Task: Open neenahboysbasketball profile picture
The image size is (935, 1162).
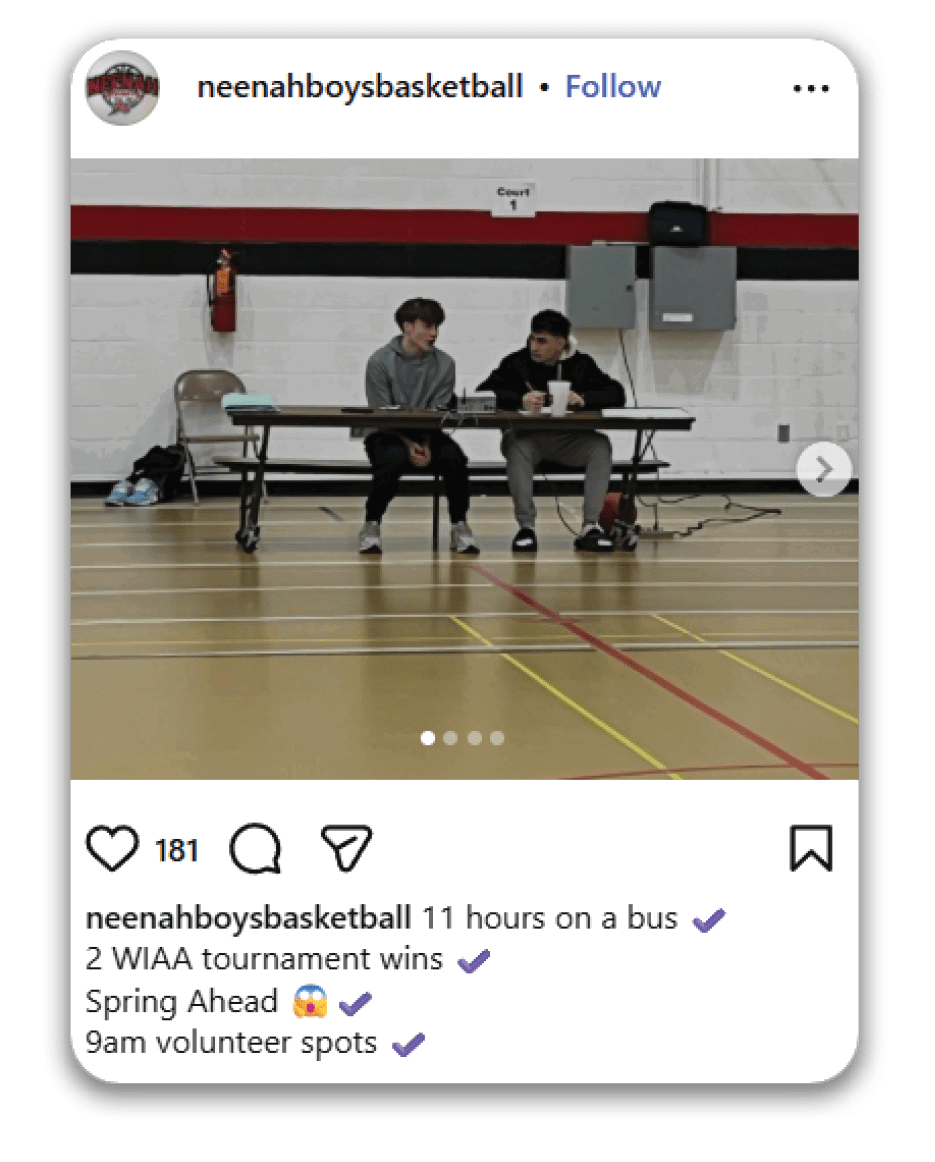Action: click(122, 88)
